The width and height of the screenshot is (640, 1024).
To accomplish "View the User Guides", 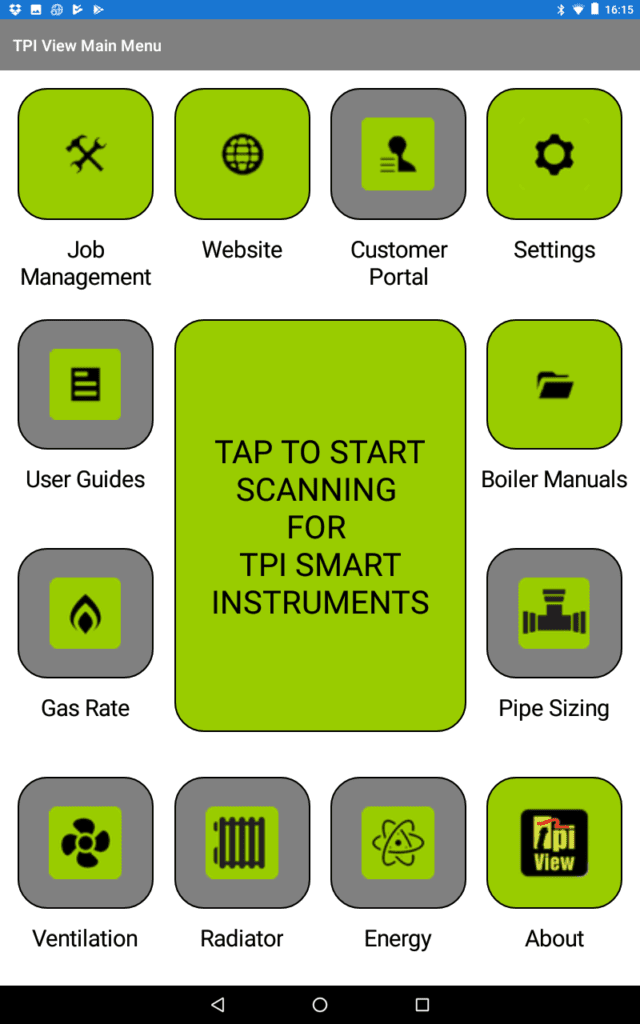I will click(86, 384).
